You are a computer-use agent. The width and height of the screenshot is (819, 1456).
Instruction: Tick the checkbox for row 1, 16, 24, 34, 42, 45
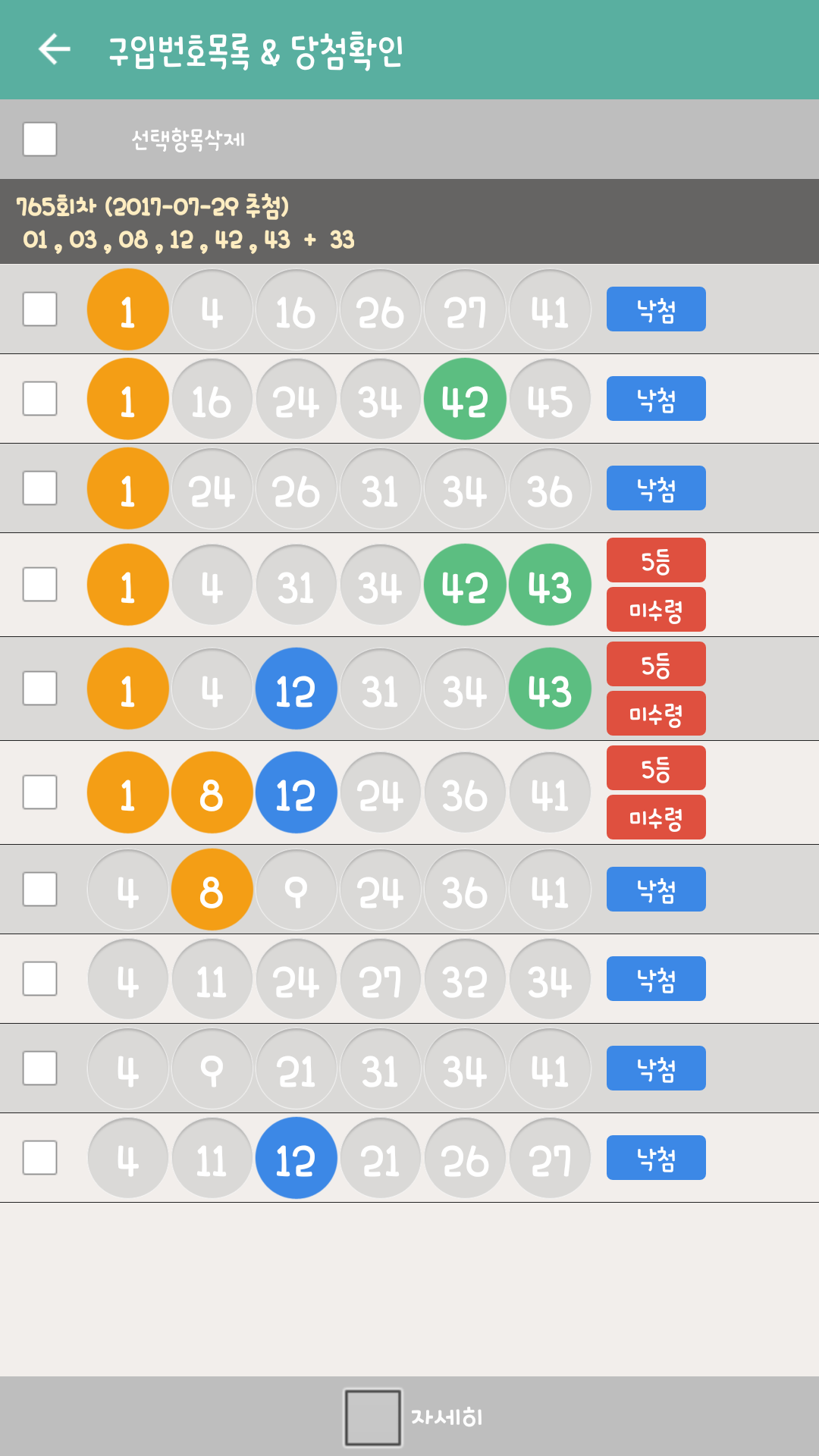pos(40,399)
